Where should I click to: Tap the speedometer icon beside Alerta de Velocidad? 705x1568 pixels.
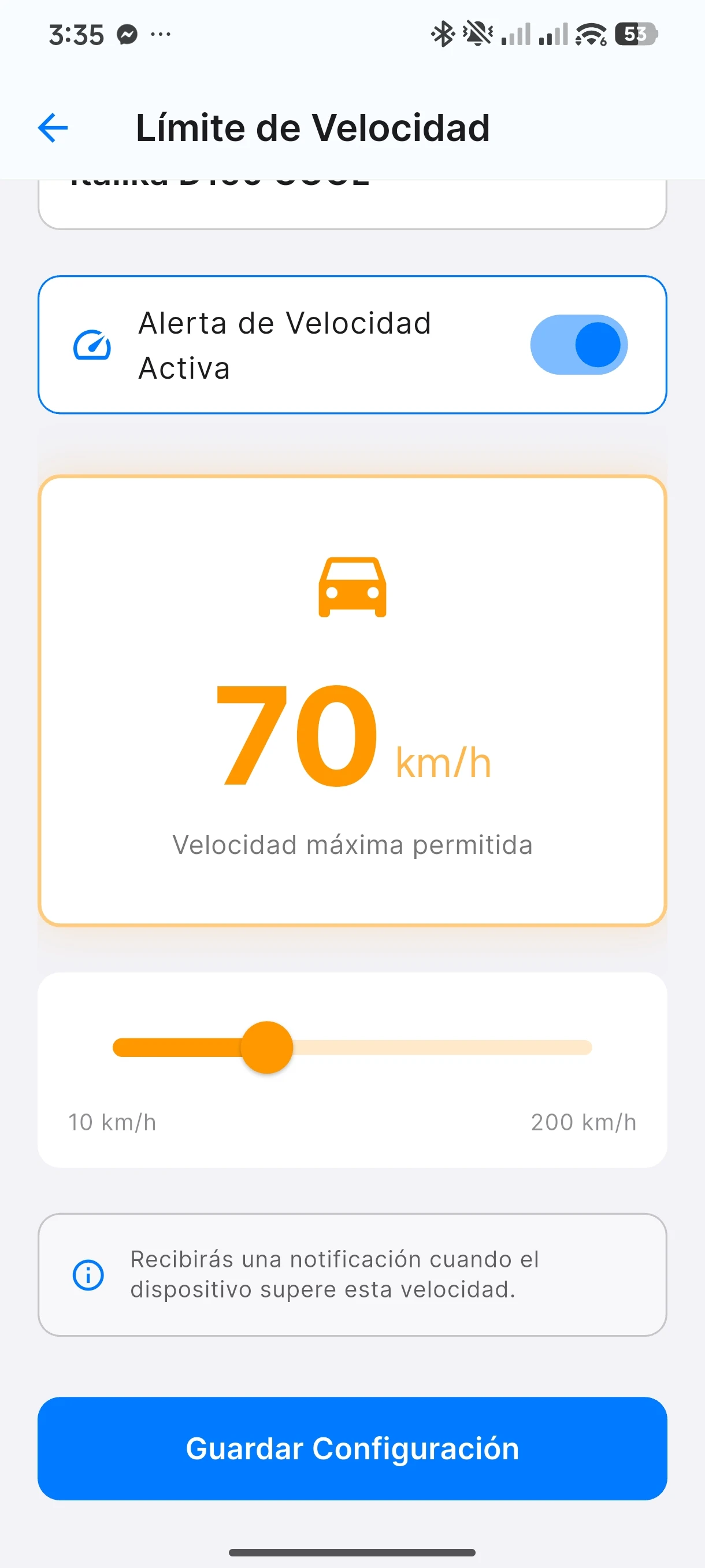tap(92, 345)
